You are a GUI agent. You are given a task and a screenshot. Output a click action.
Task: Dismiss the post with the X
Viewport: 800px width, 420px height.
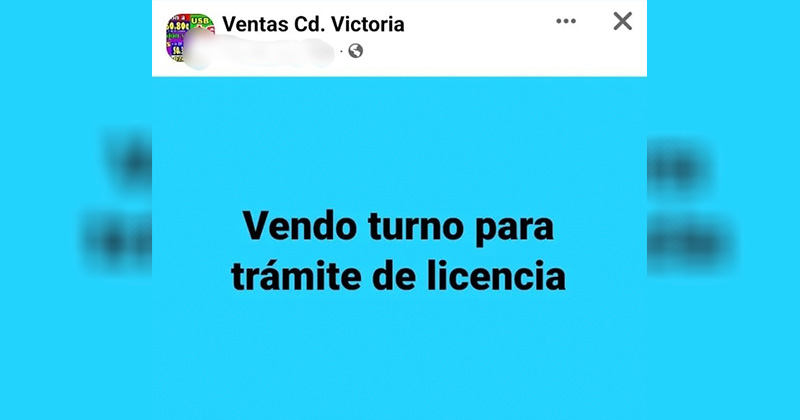622,21
